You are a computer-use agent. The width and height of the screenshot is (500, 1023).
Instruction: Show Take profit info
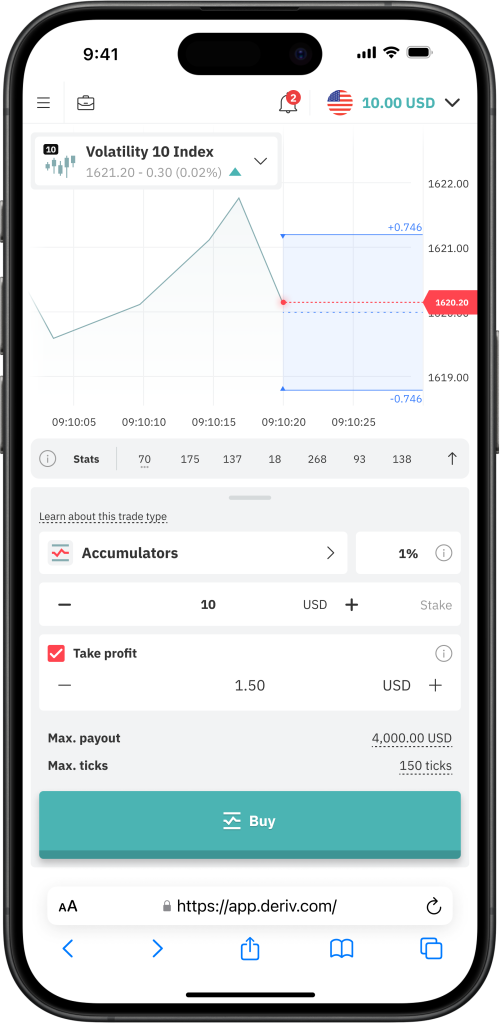(444, 653)
